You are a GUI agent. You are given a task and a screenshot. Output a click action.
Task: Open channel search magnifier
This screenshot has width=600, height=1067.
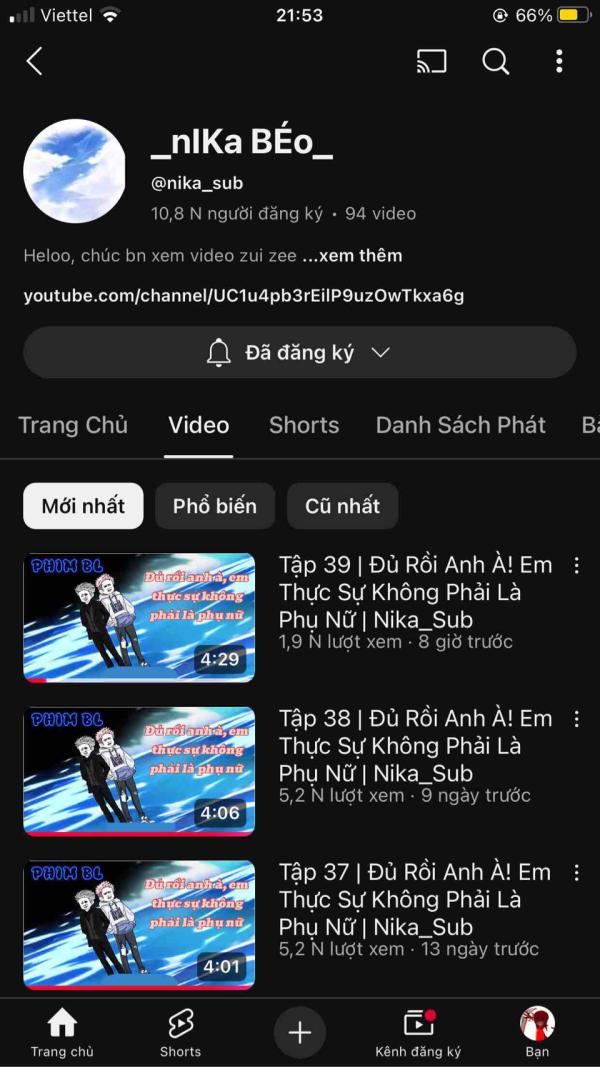496,61
